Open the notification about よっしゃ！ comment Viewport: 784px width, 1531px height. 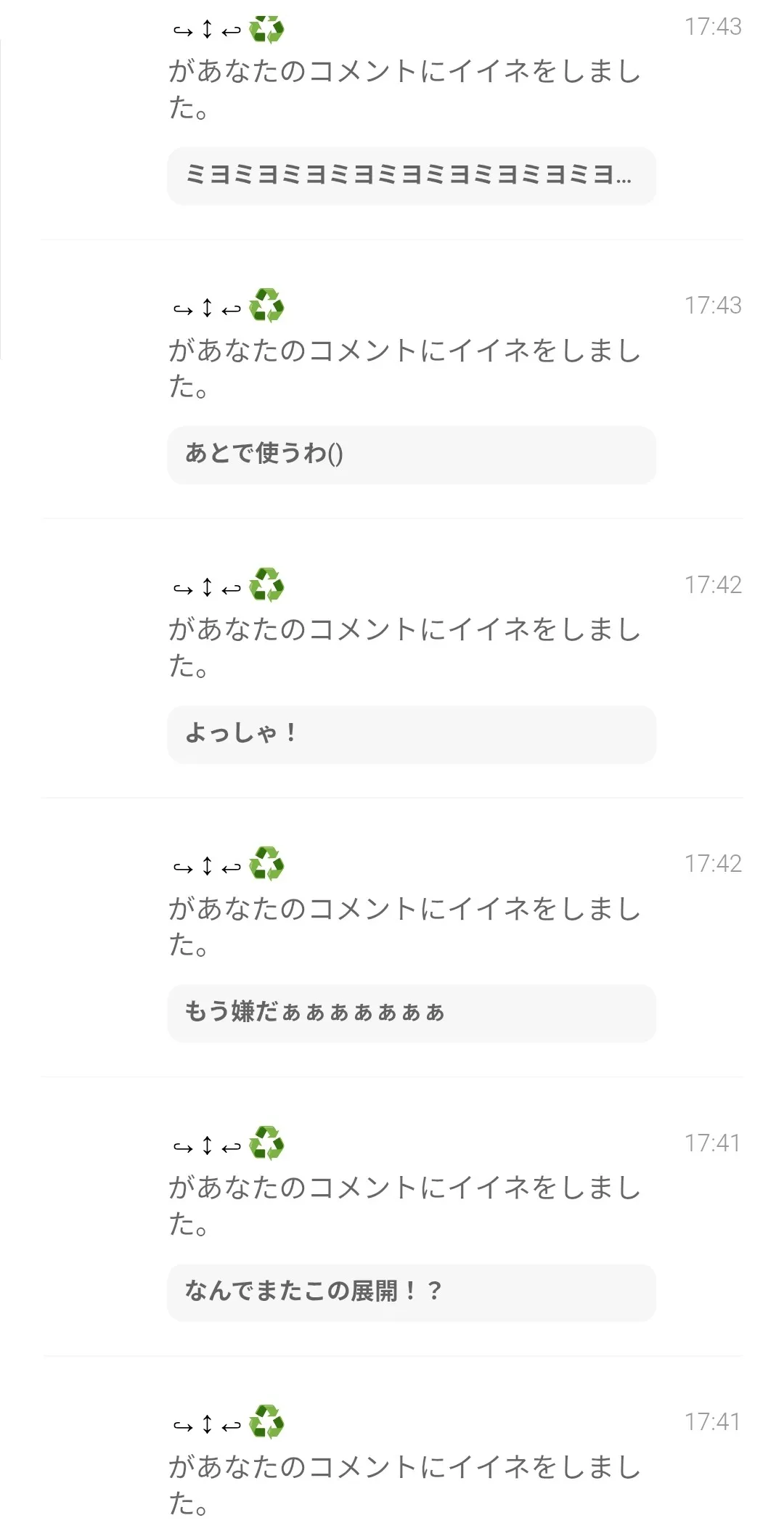tap(392, 658)
